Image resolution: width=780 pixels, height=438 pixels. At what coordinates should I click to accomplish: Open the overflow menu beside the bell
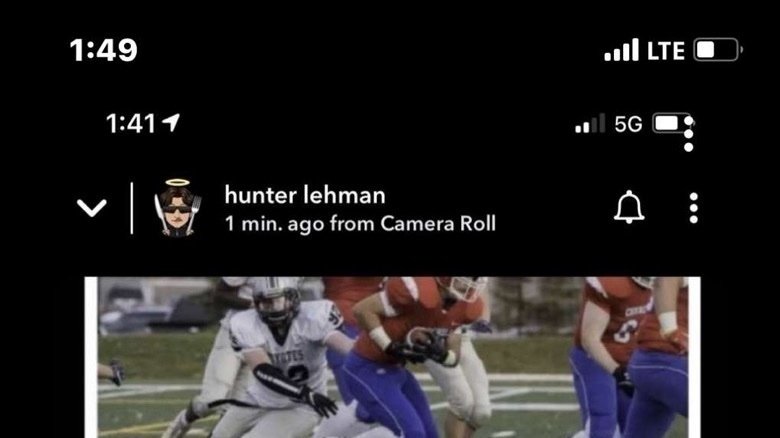click(693, 208)
